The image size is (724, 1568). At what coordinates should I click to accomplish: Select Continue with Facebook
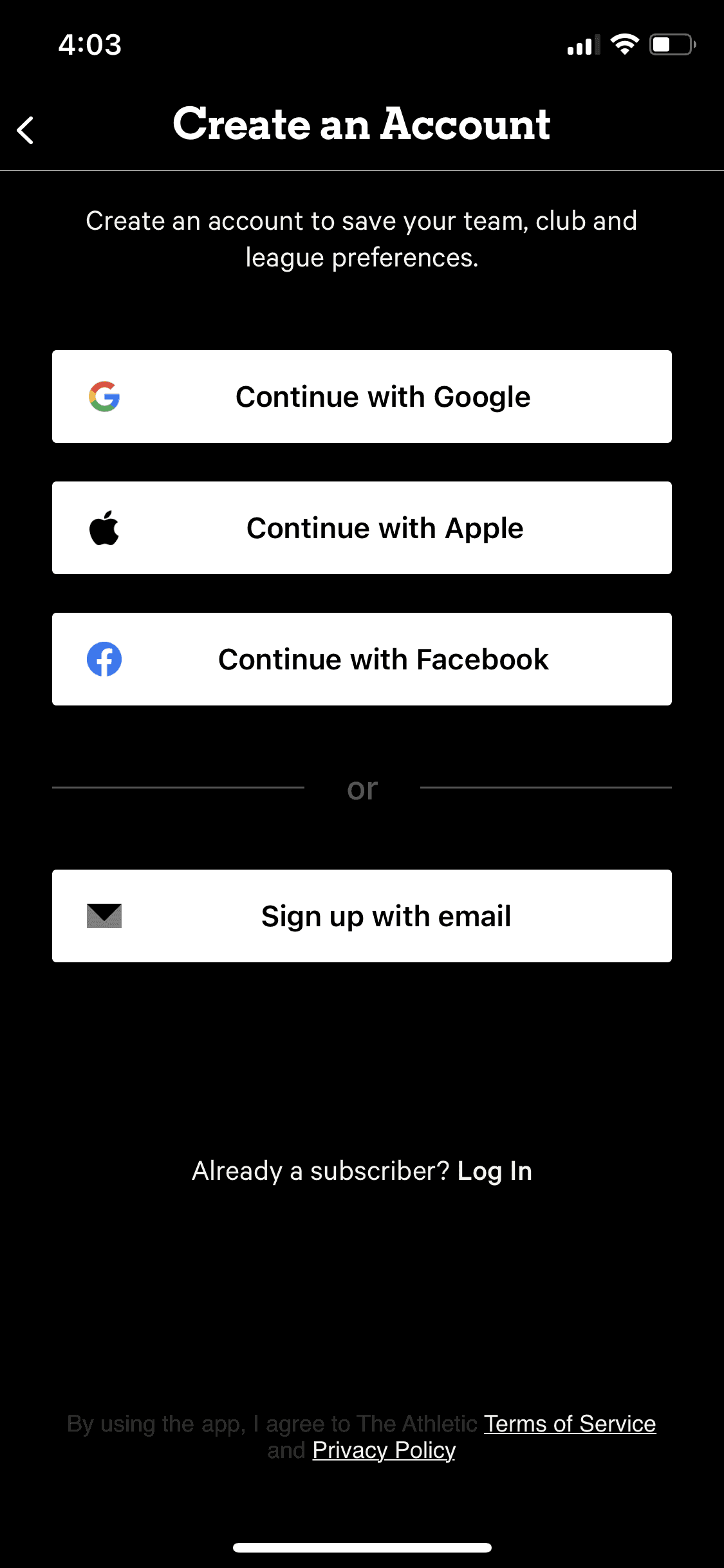(362, 659)
